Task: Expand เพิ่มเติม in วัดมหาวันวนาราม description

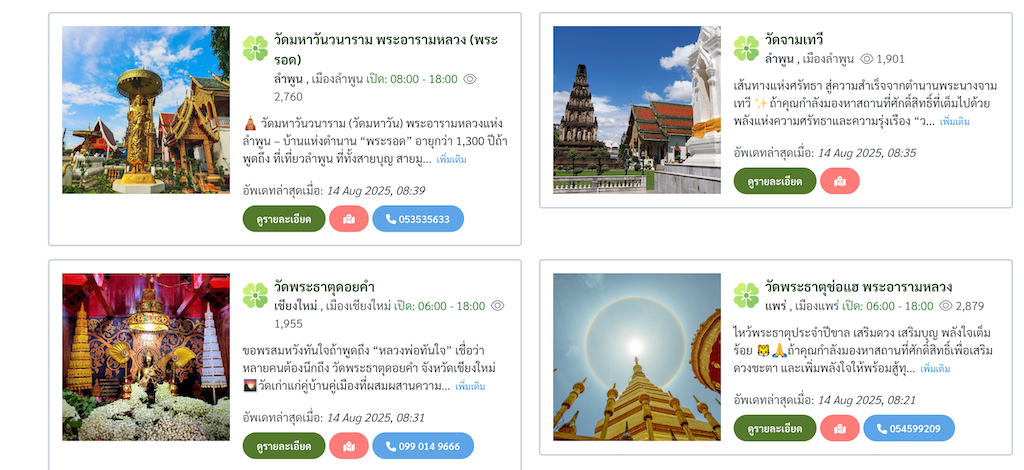Action: click(x=451, y=159)
